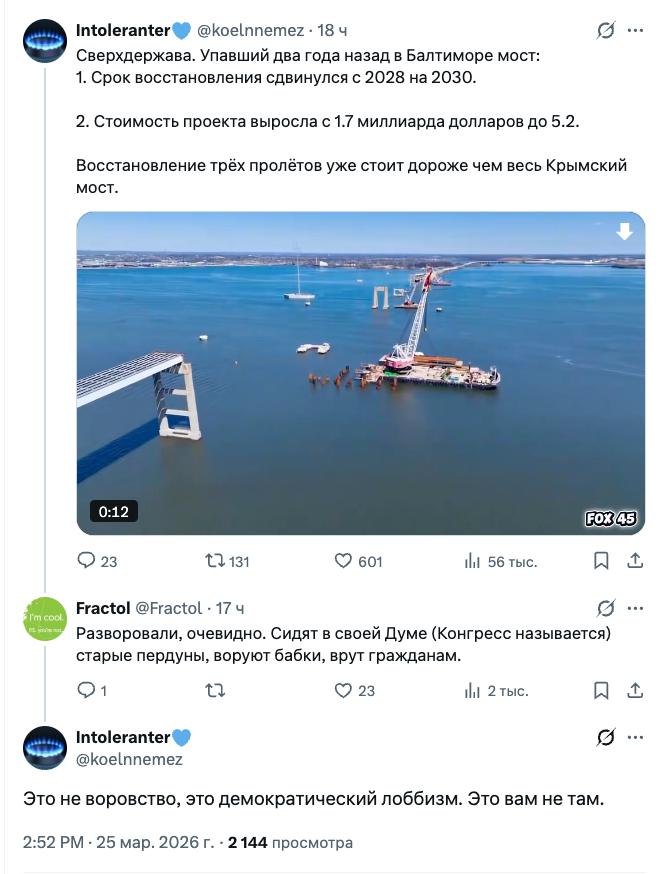663x874 pixels.
Task: Repost Fractol's reply
Action: (215, 690)
